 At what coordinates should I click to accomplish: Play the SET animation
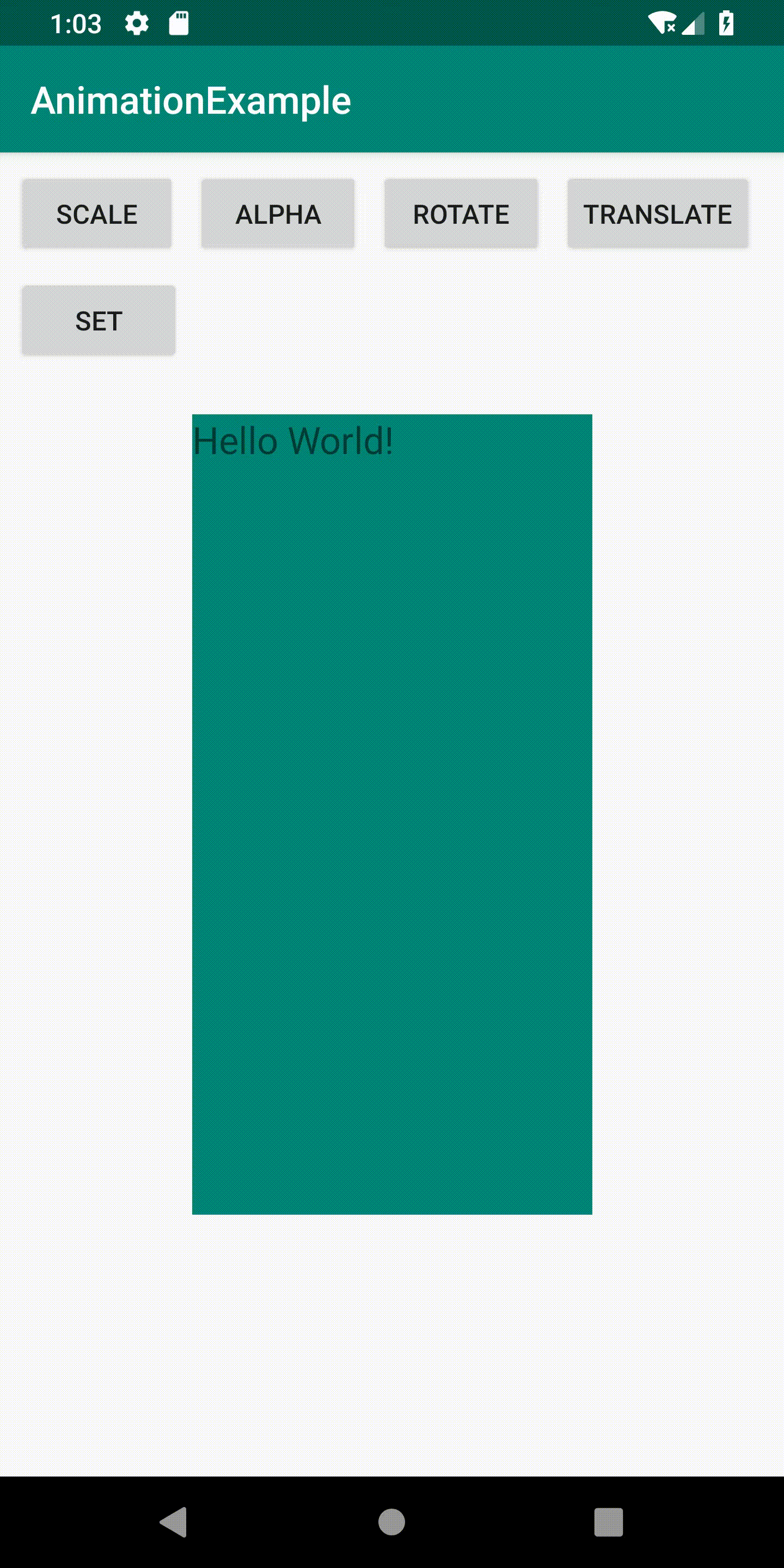click(99, 320)
